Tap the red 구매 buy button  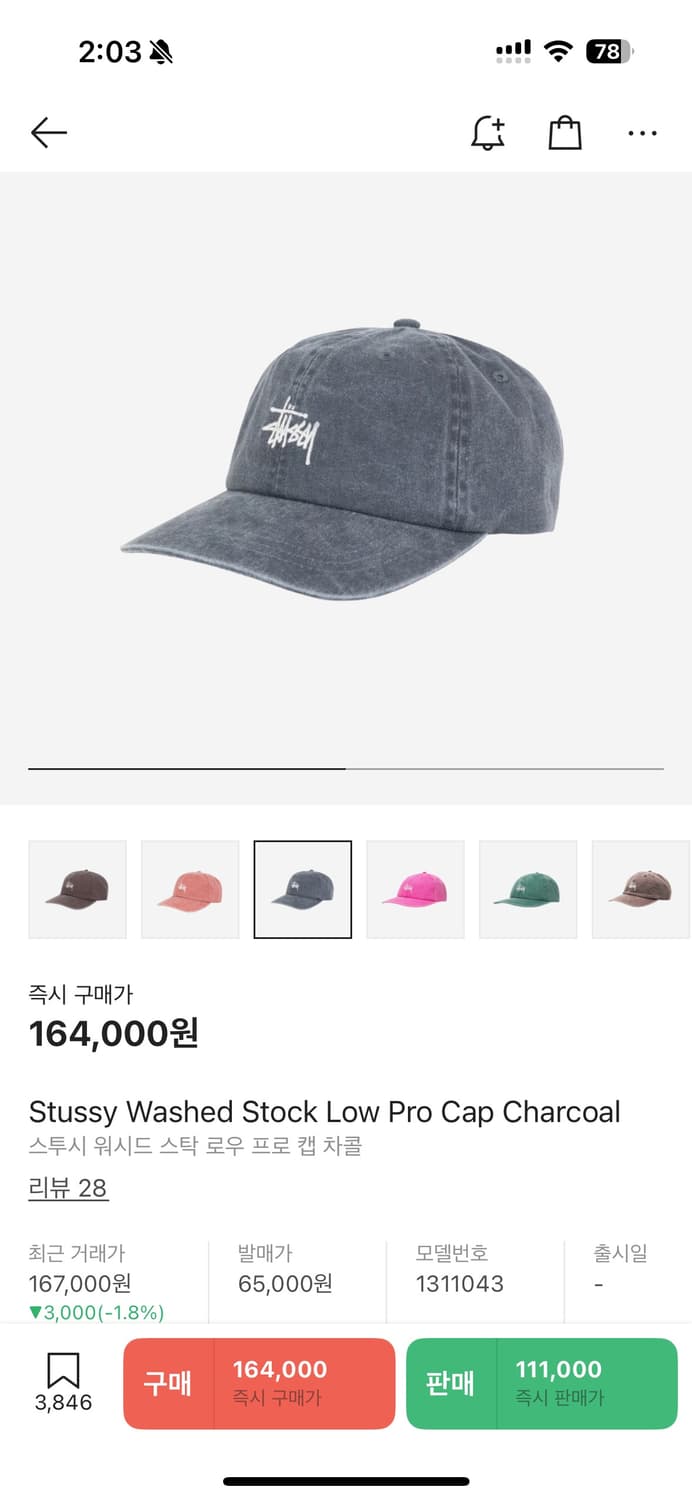(259, 1383)
